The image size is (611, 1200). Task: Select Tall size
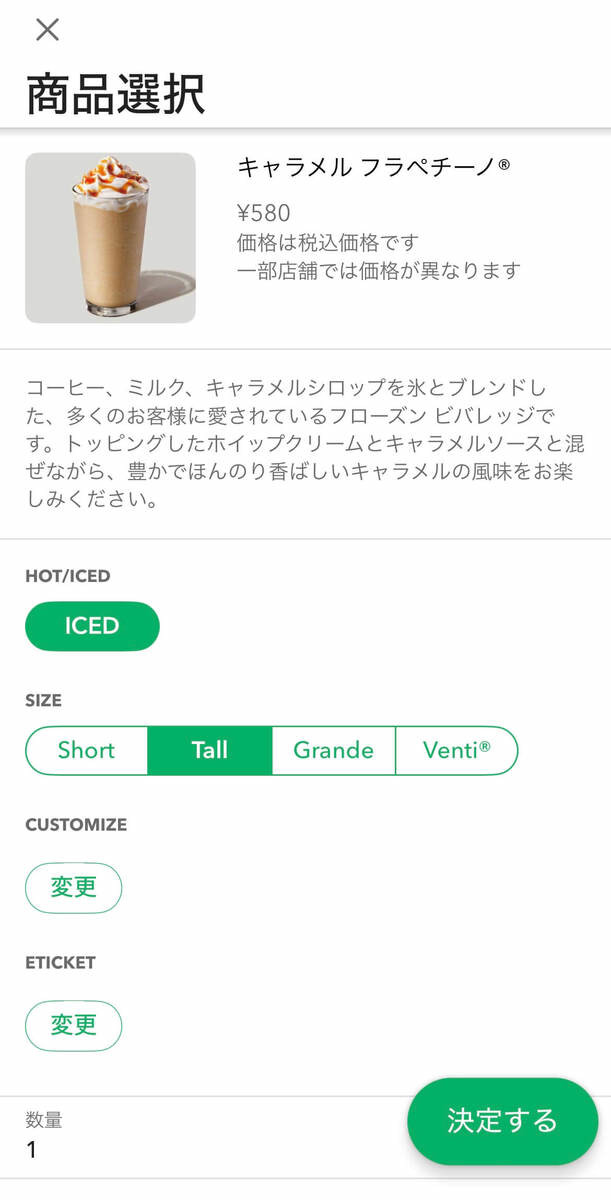pos(210,751)
